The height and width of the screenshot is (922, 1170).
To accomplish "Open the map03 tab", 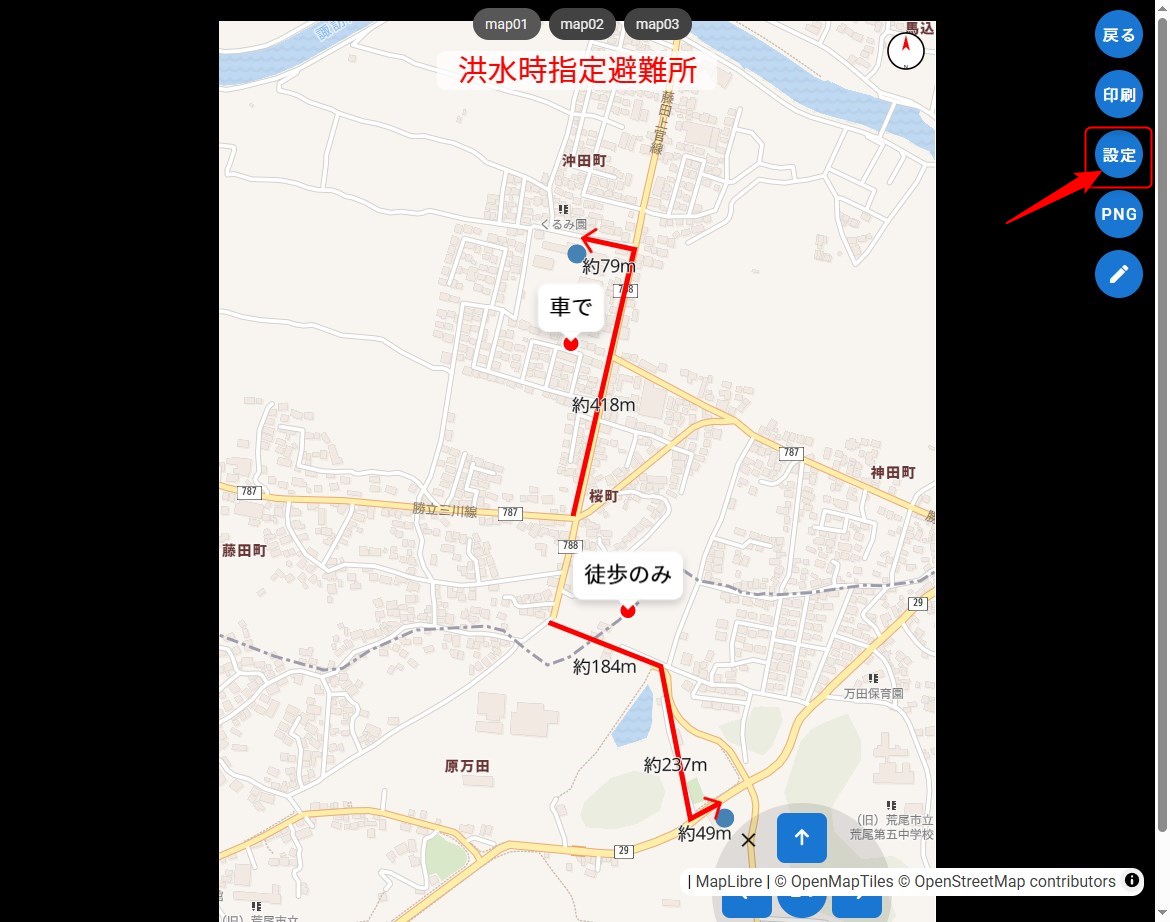I will click(658, 24).
